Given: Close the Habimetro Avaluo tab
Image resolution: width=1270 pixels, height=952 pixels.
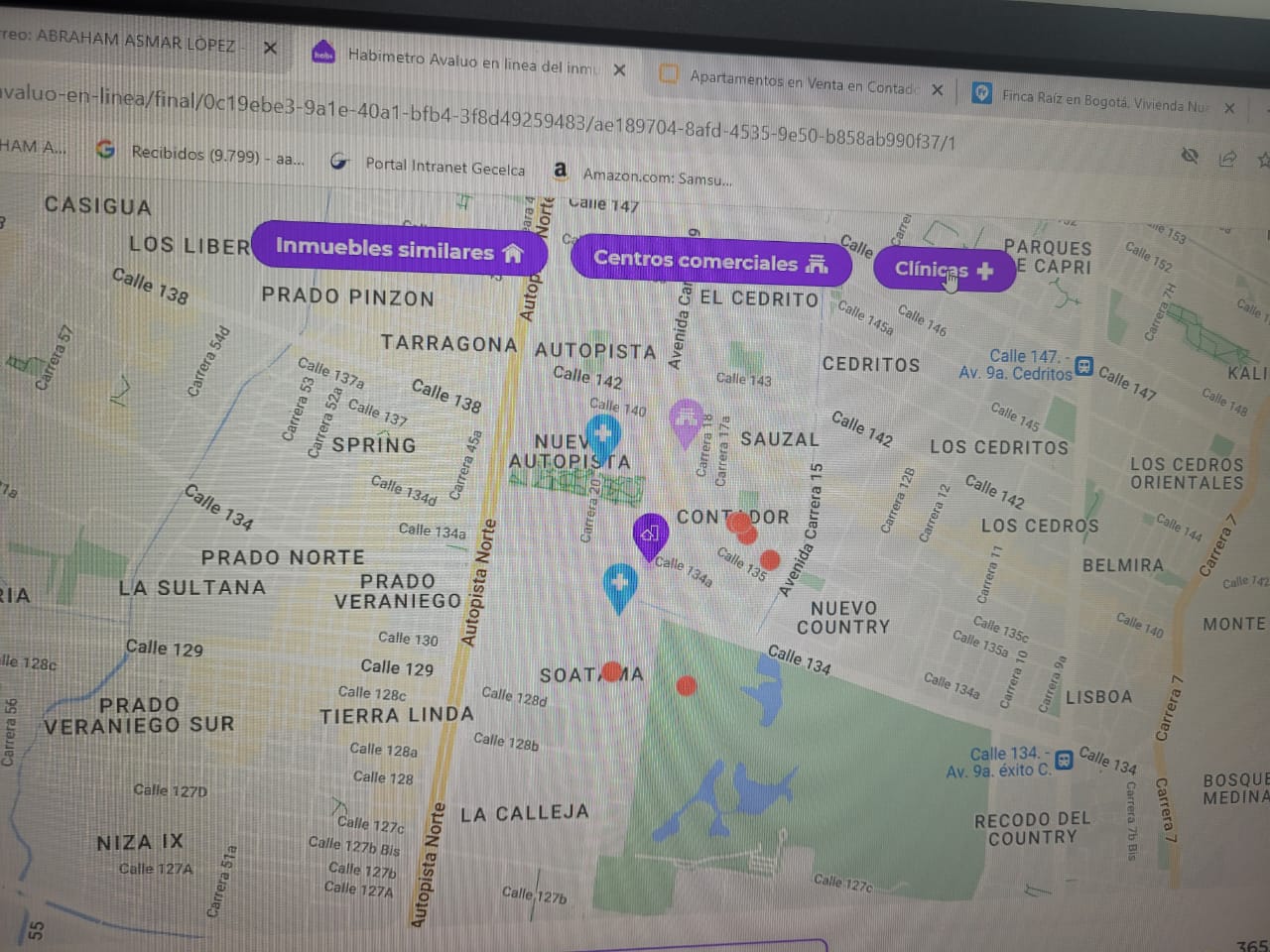Looking at the screenshot, I should [x=619, y=70].
